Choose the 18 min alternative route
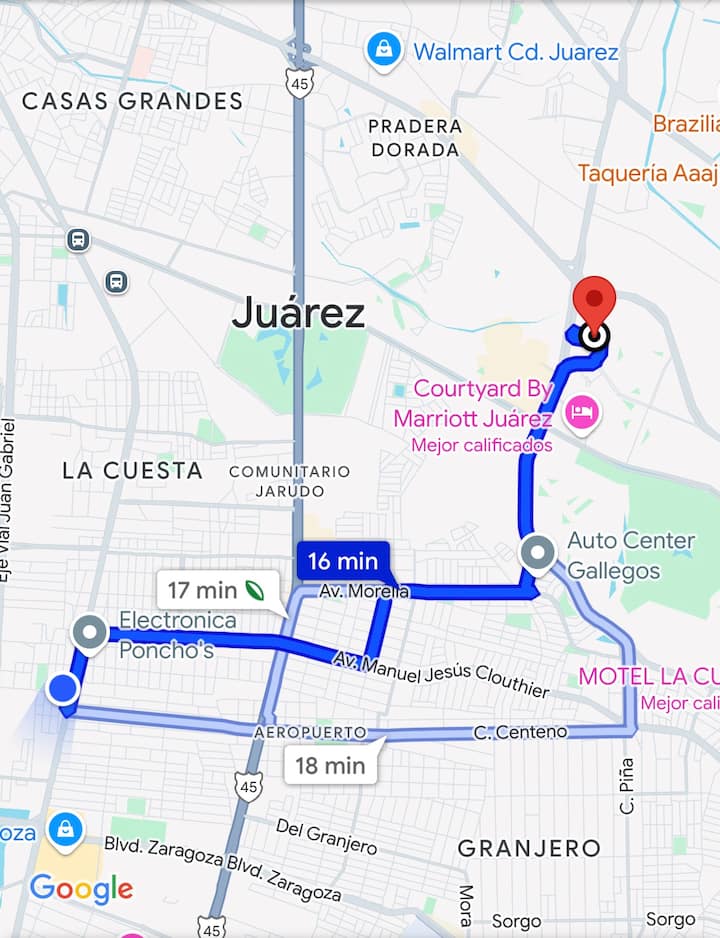The image size is (720, 938). tap(330, 766)
